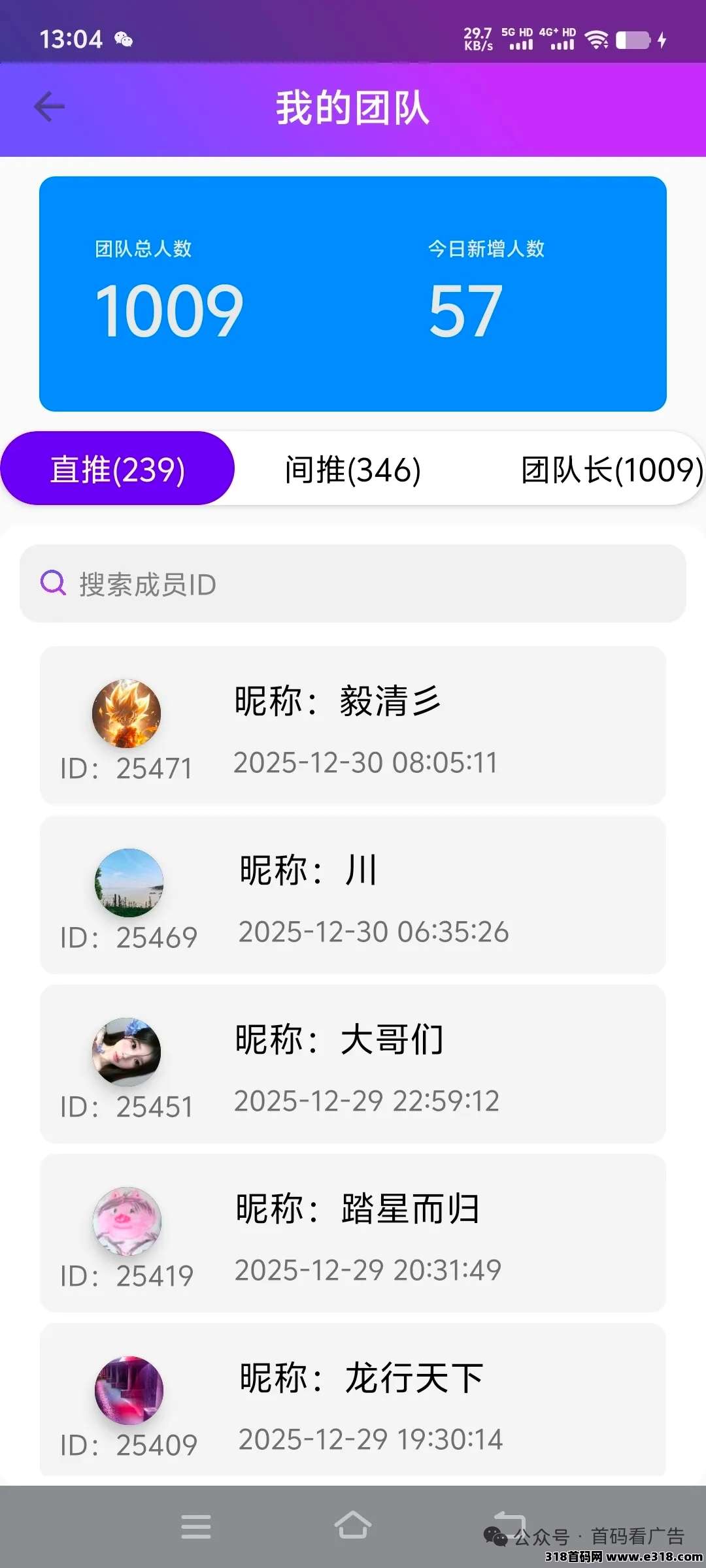Open the 团队长(1009) tab
The height and width of the screenshot is (1568, 706).
(611, 469)
